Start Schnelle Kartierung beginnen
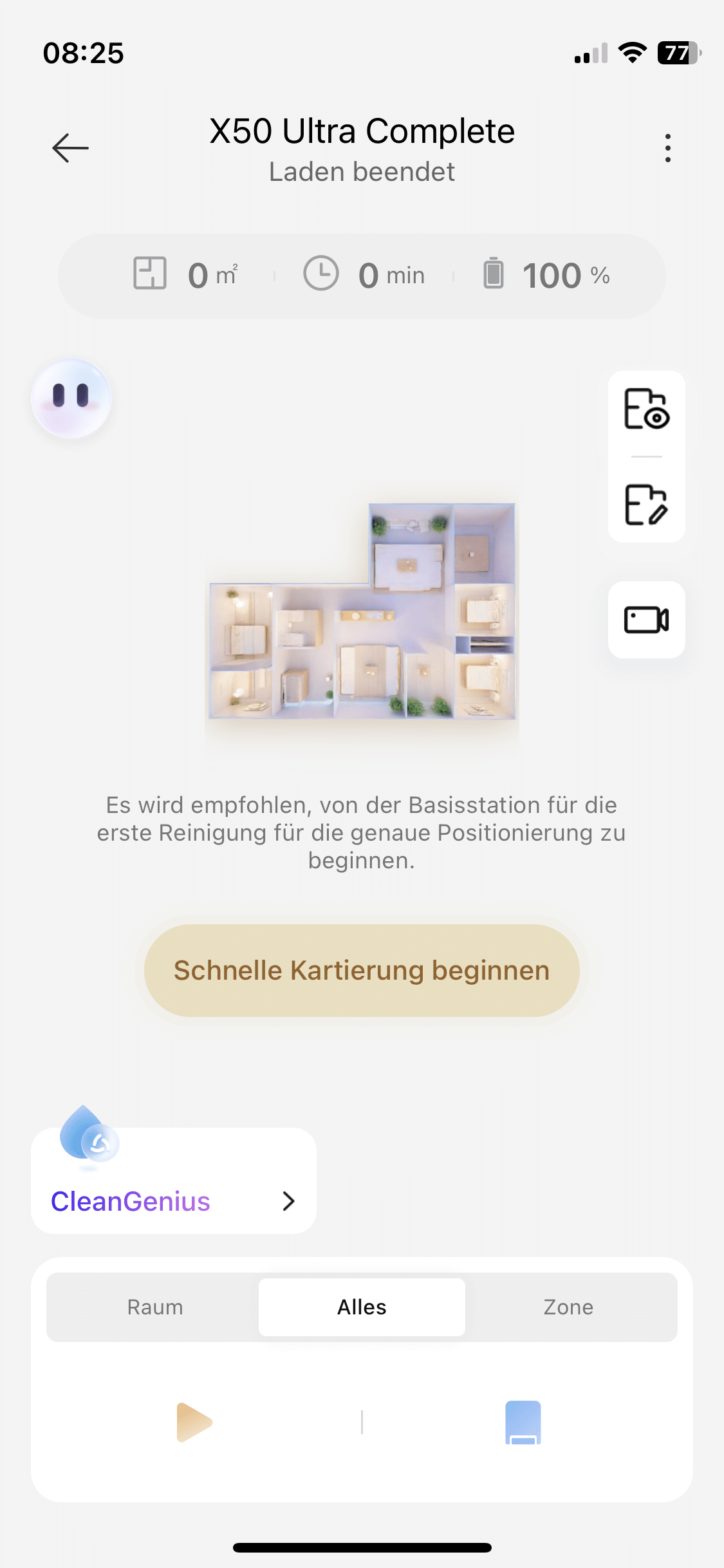The height and width of the screenshot is (1568, 724). pos(362,971)
